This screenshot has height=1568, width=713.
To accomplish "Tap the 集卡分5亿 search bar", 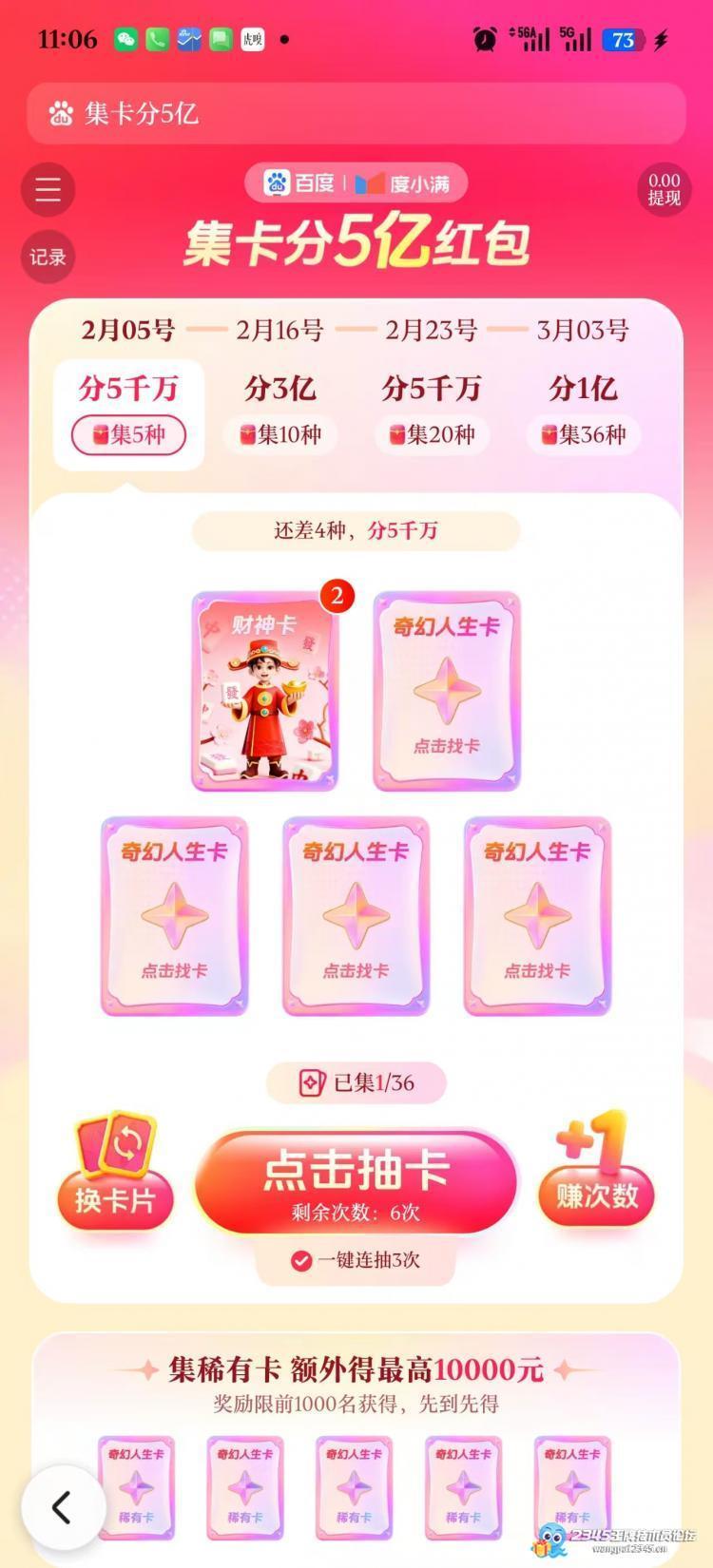I will pyautogui.click(x=356, y=114).
